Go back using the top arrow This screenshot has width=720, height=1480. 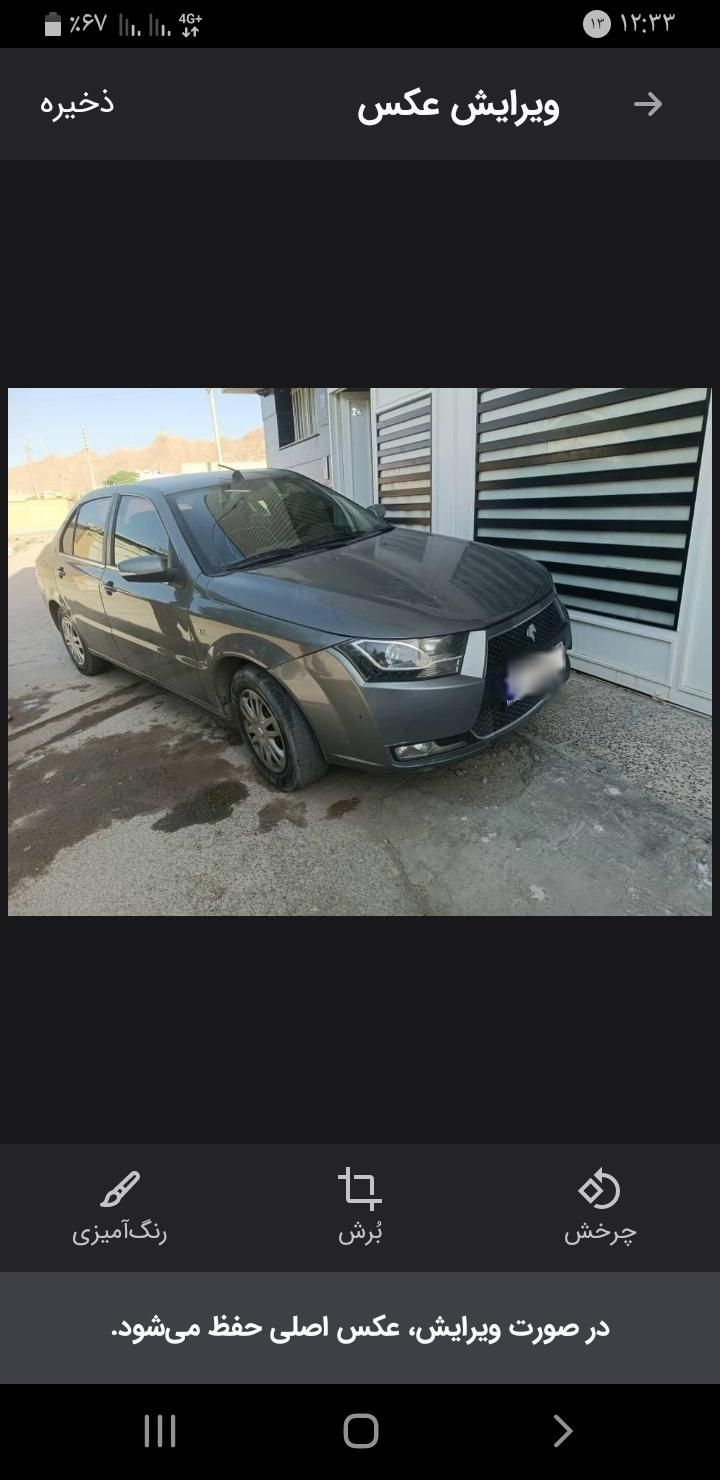648,104
